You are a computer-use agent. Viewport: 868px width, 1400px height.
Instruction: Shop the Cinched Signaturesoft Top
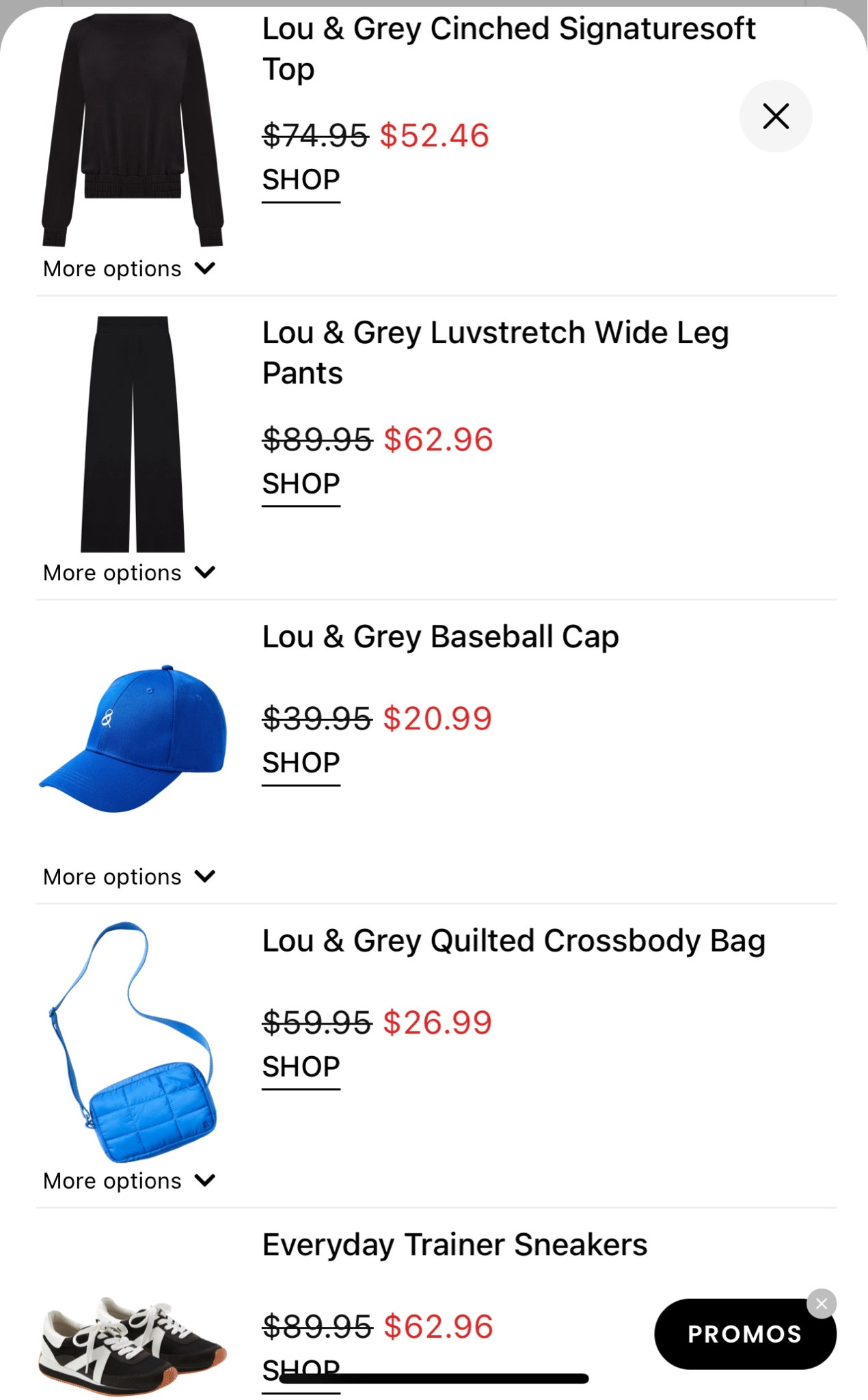300,180
